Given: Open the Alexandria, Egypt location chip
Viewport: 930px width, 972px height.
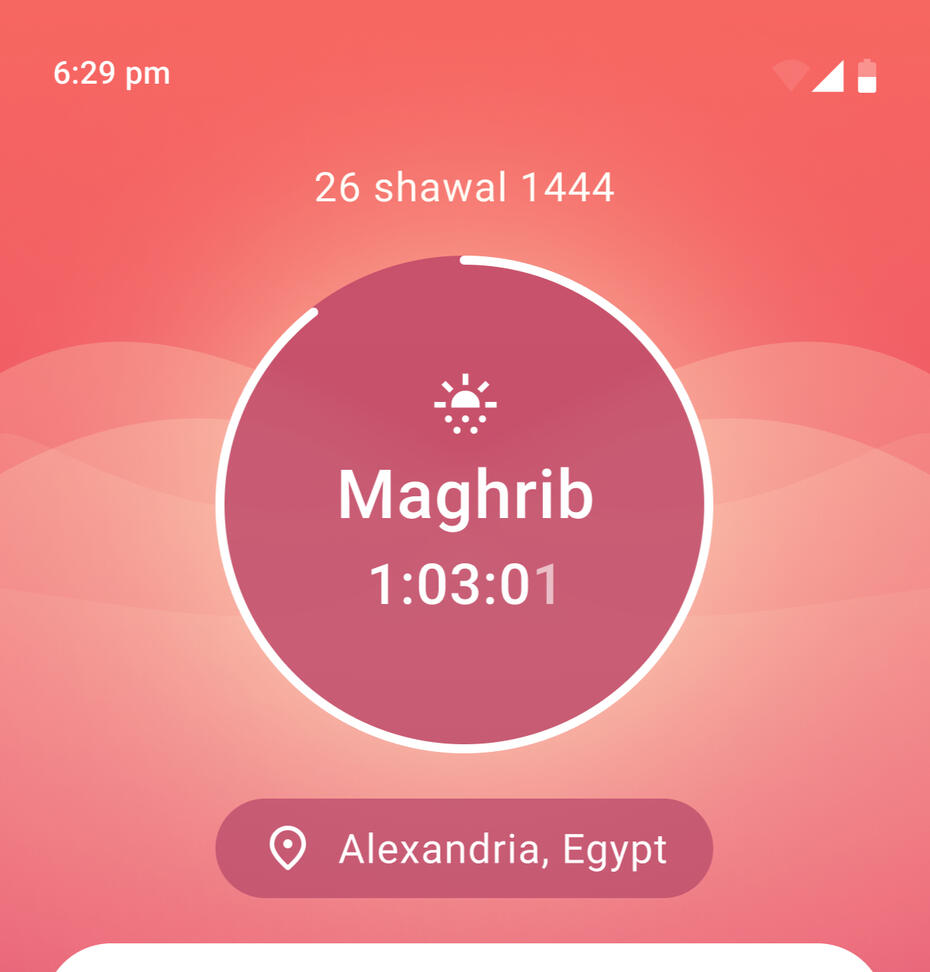Looking at the screenshot, I should (x=464, y=849).
